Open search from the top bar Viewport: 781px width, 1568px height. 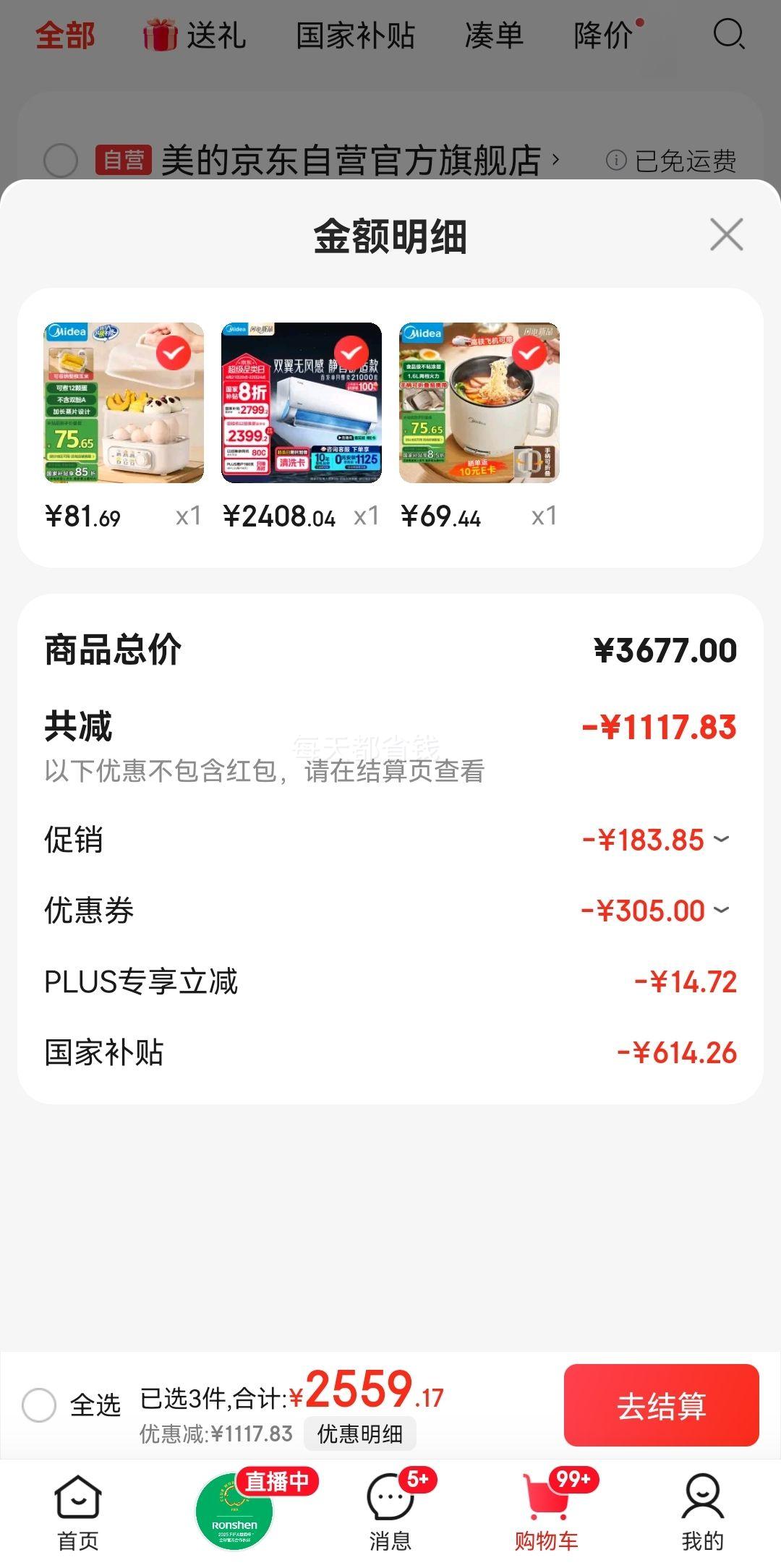pos(731,35)
